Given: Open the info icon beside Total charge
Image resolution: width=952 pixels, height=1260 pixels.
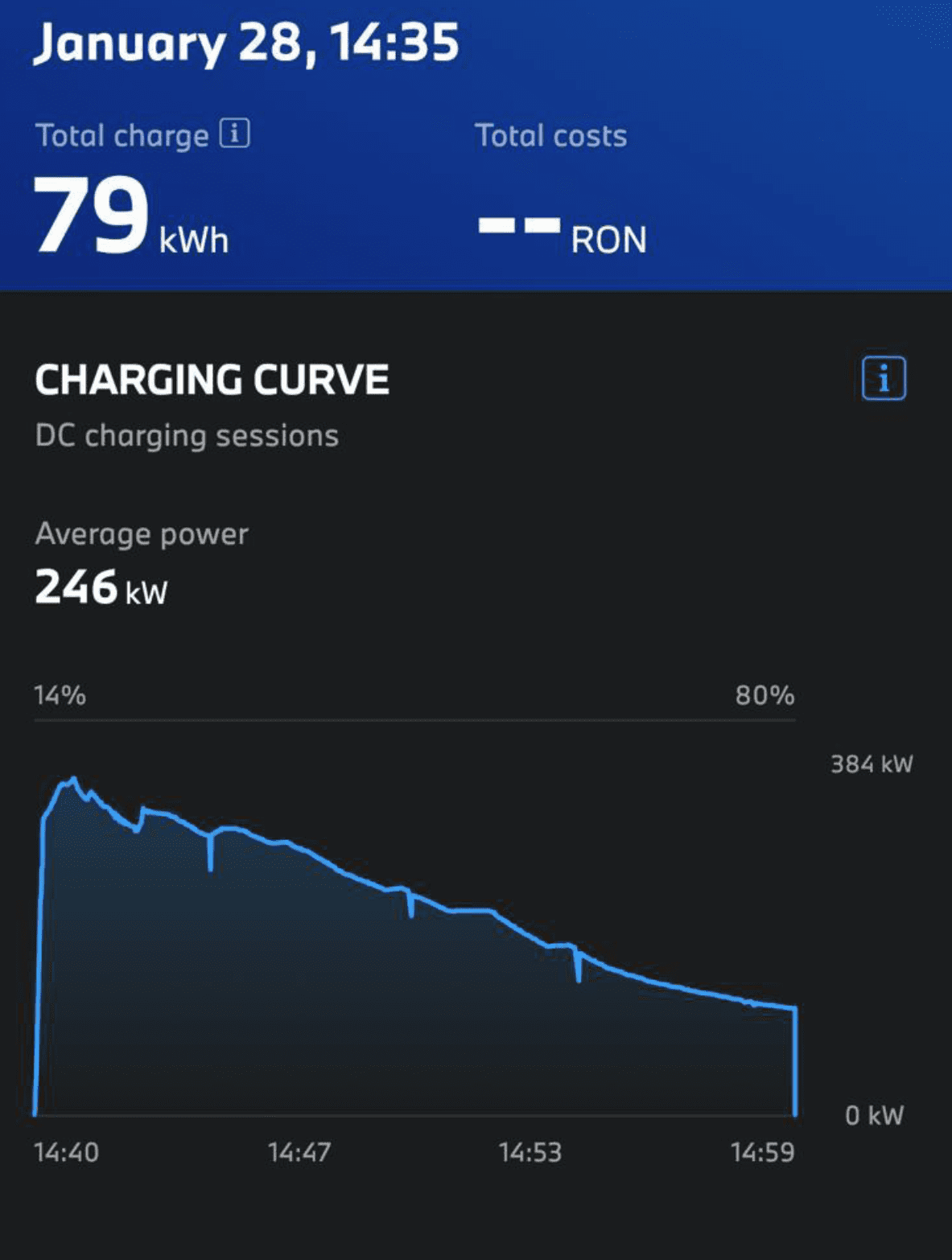Looking at the screenshot, I should (235, 134).
